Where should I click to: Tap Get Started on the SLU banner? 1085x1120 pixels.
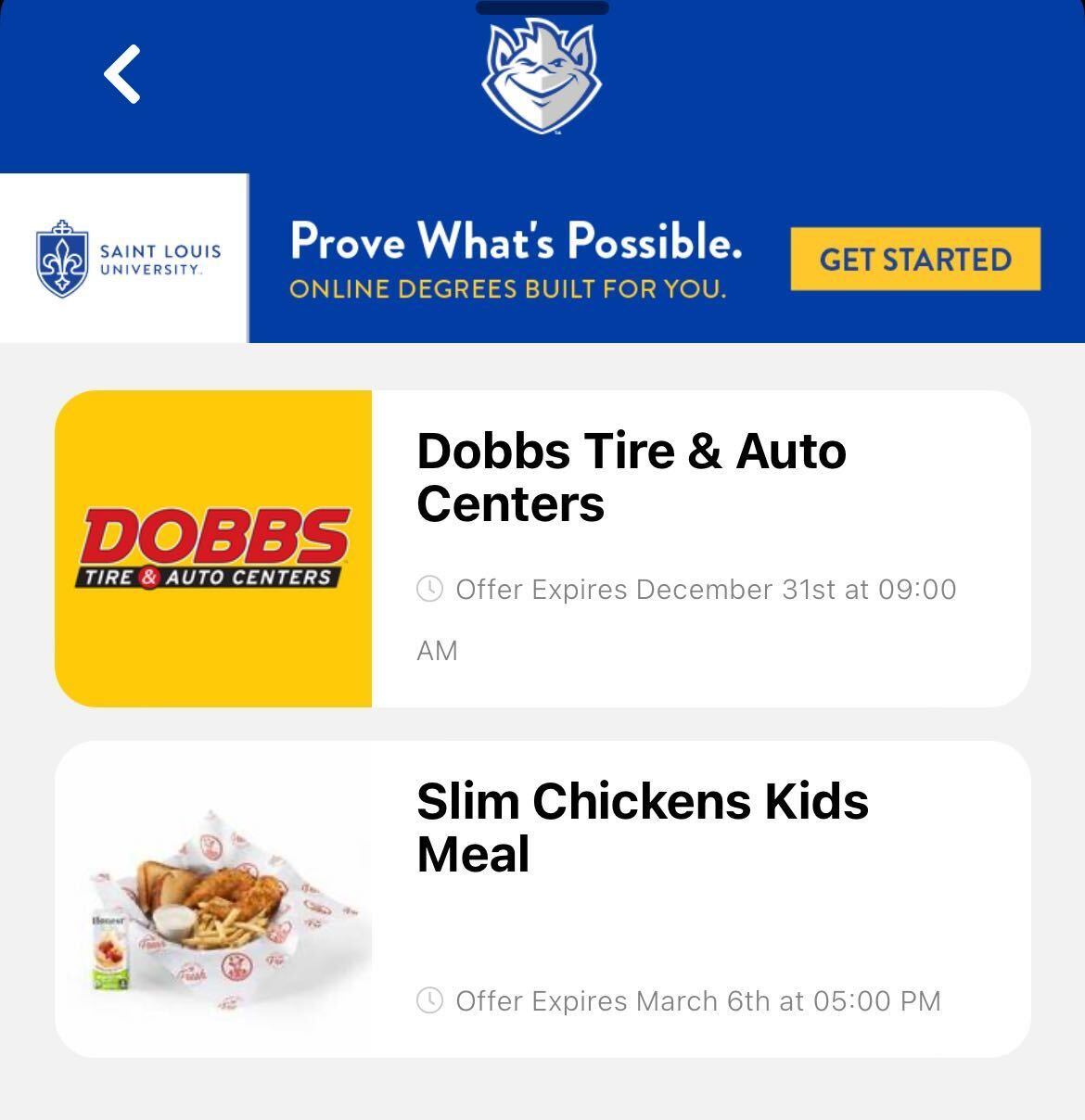914,259
